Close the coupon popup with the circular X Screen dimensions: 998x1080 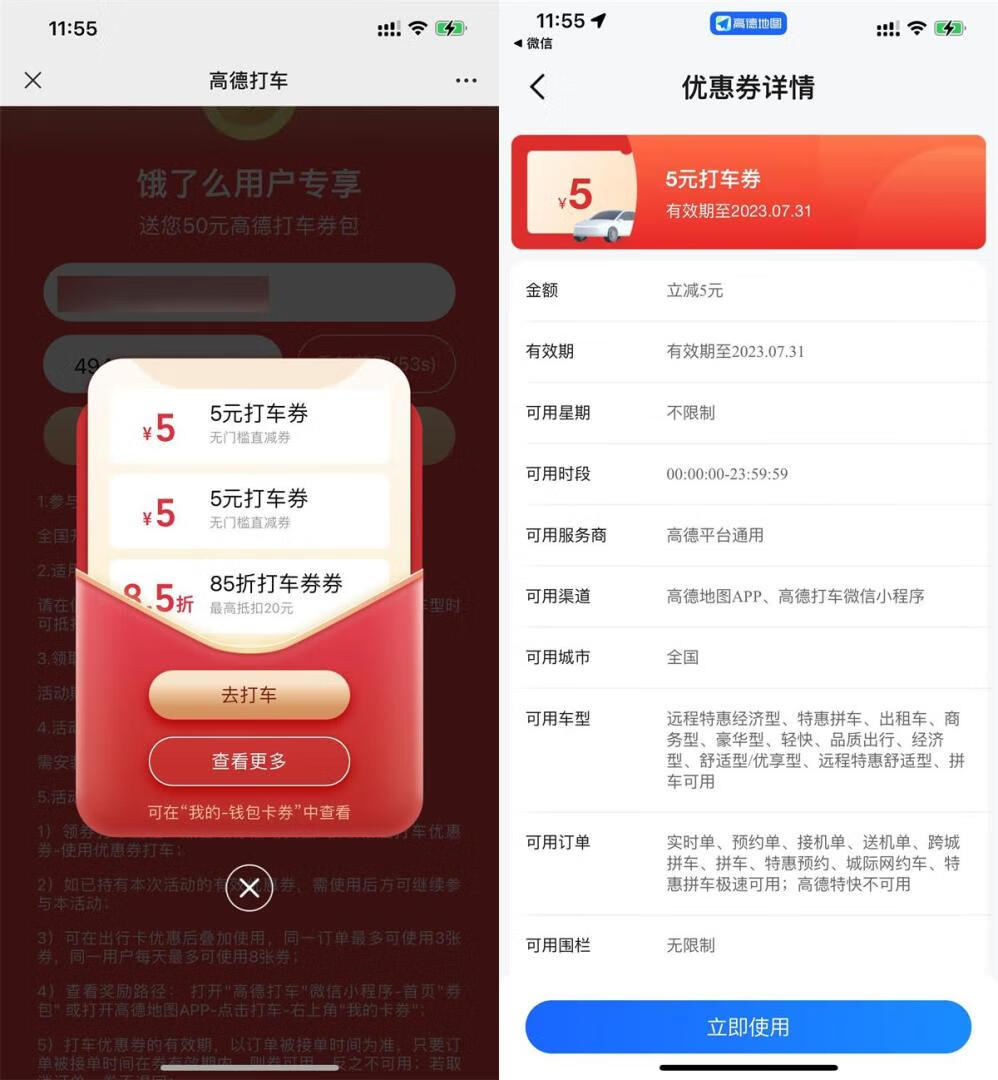point(249,888)
